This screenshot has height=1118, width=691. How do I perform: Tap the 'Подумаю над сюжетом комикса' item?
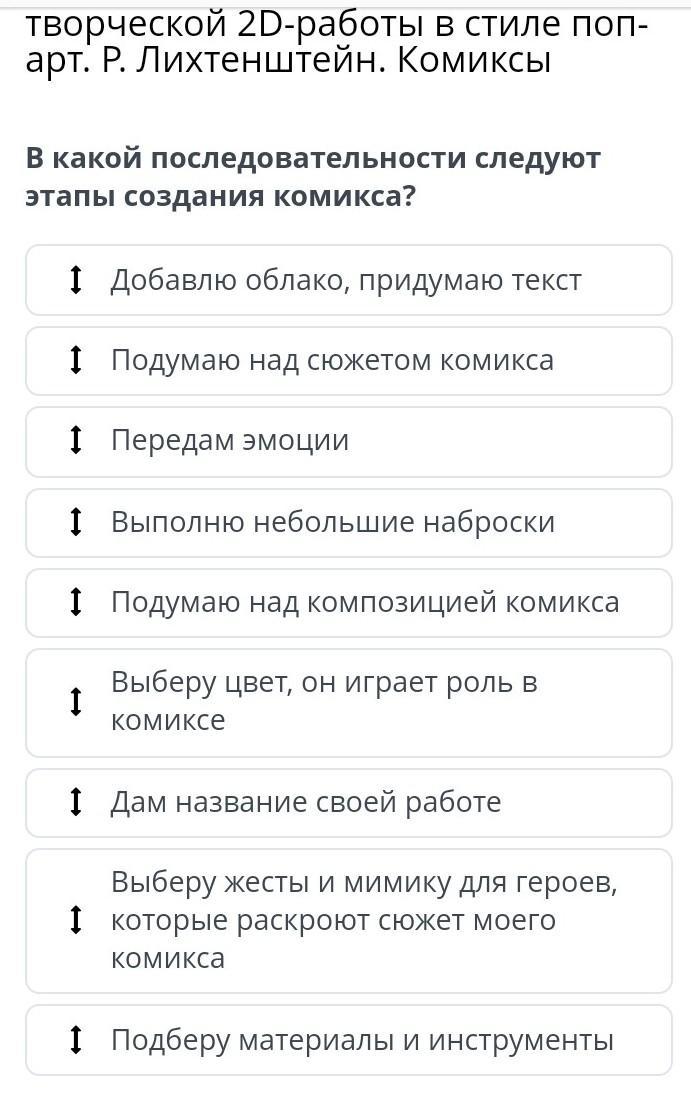tap(349, 361)
